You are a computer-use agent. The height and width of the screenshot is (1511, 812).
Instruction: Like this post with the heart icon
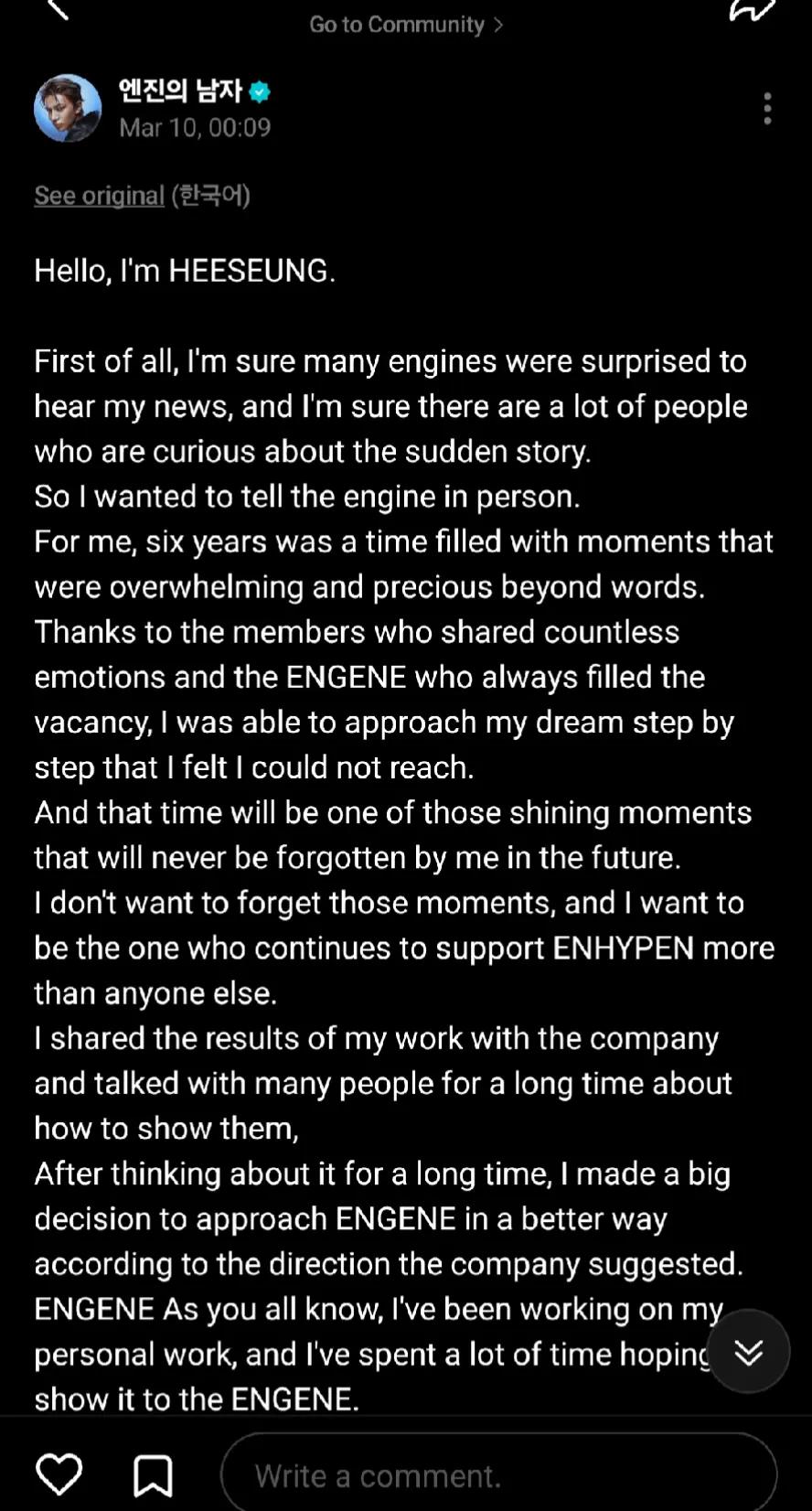59,1474
